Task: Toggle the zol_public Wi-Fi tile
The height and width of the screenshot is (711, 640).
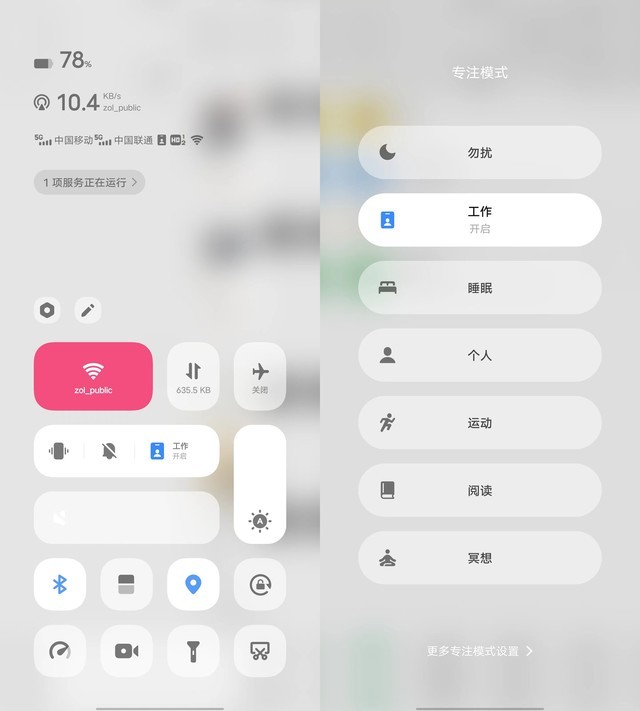Action: pos(93,376)
